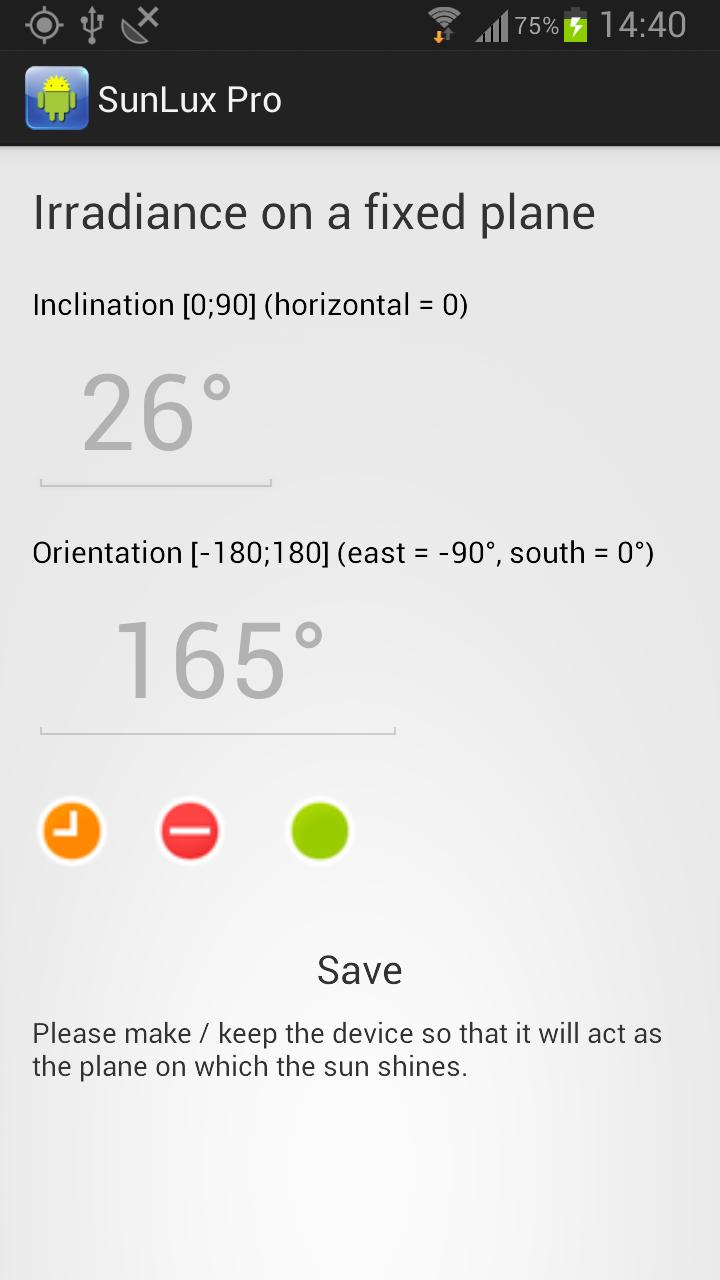Tap the battery charging icon

click(x=575, y=24)
